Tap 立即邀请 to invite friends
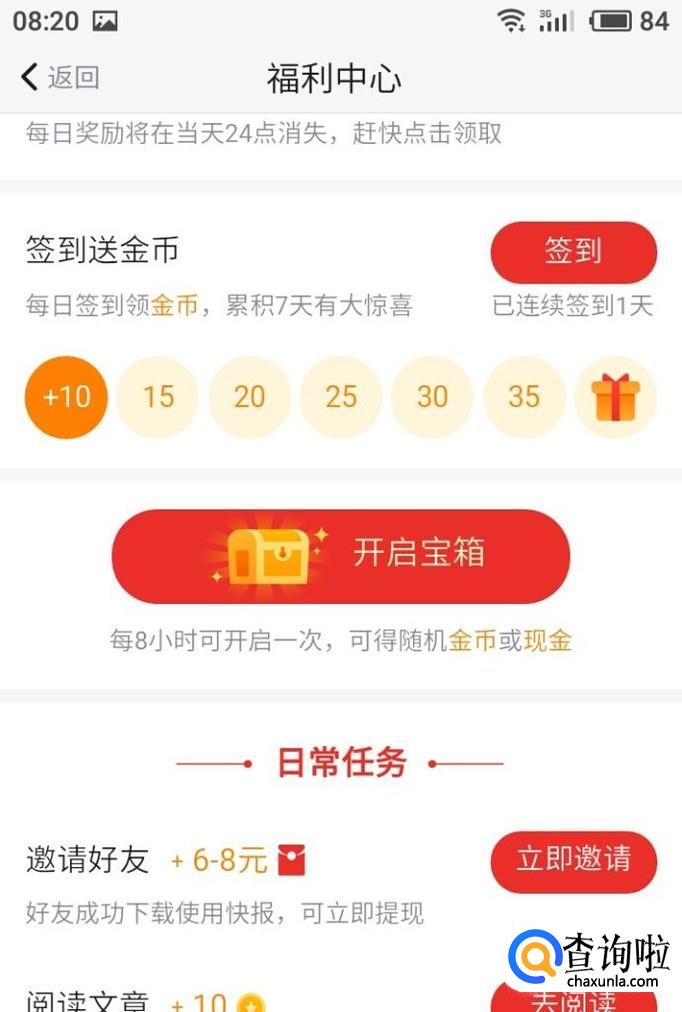Viewport: 682px width, 1012px height. click(573, 860)
